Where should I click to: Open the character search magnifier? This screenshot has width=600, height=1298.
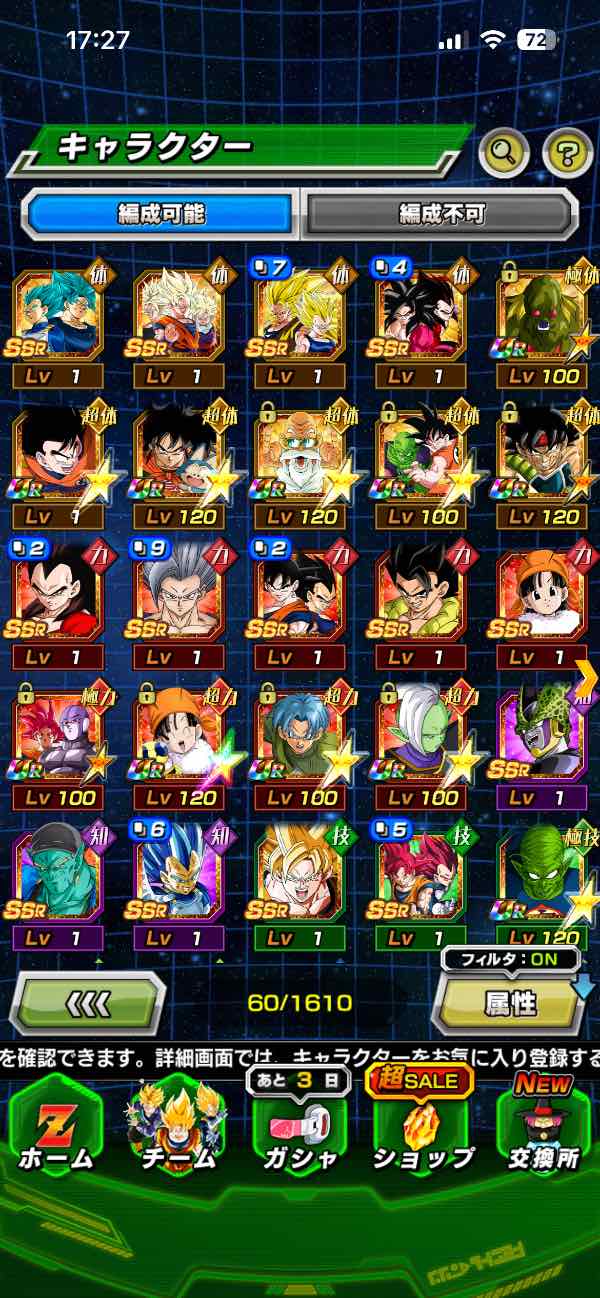coord(504,153)
